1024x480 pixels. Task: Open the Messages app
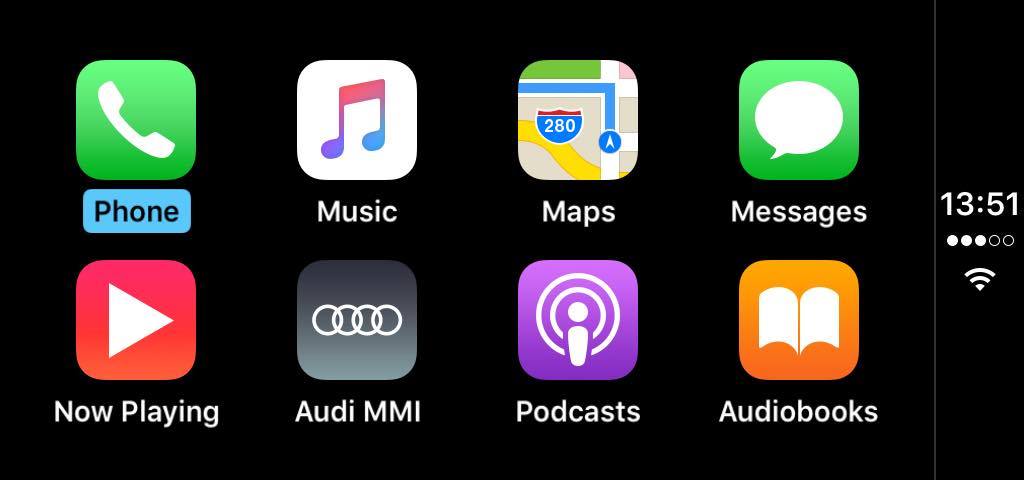coord(799,120)
